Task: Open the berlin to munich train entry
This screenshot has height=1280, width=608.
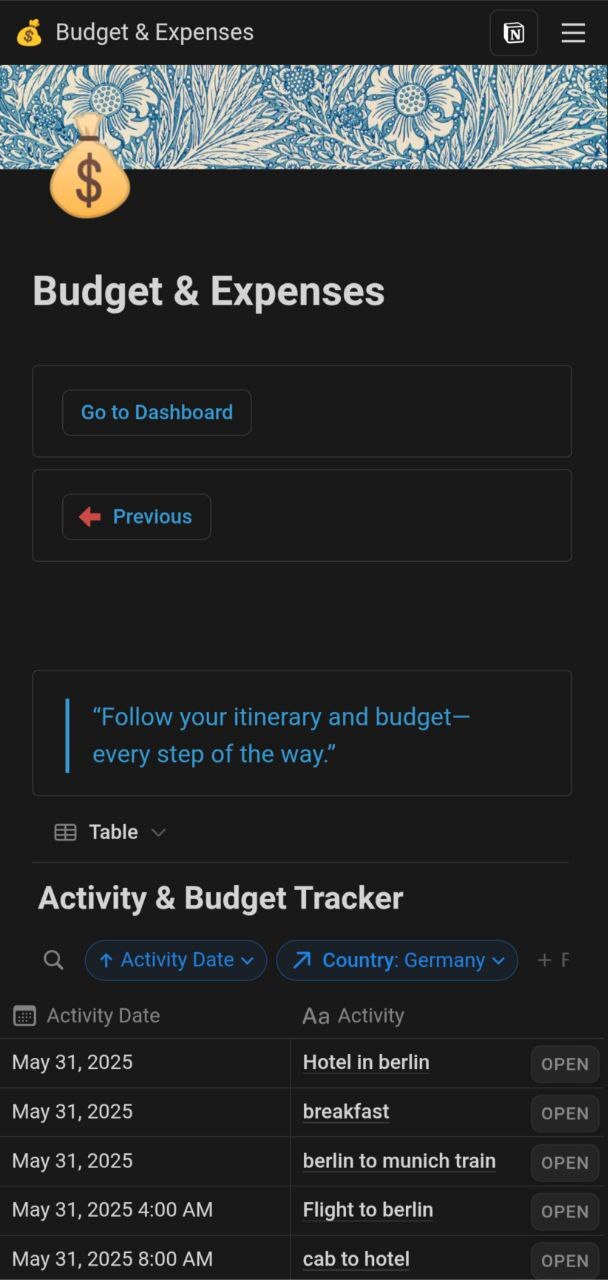Action: pyautogui.click(x=564, y=1162)
